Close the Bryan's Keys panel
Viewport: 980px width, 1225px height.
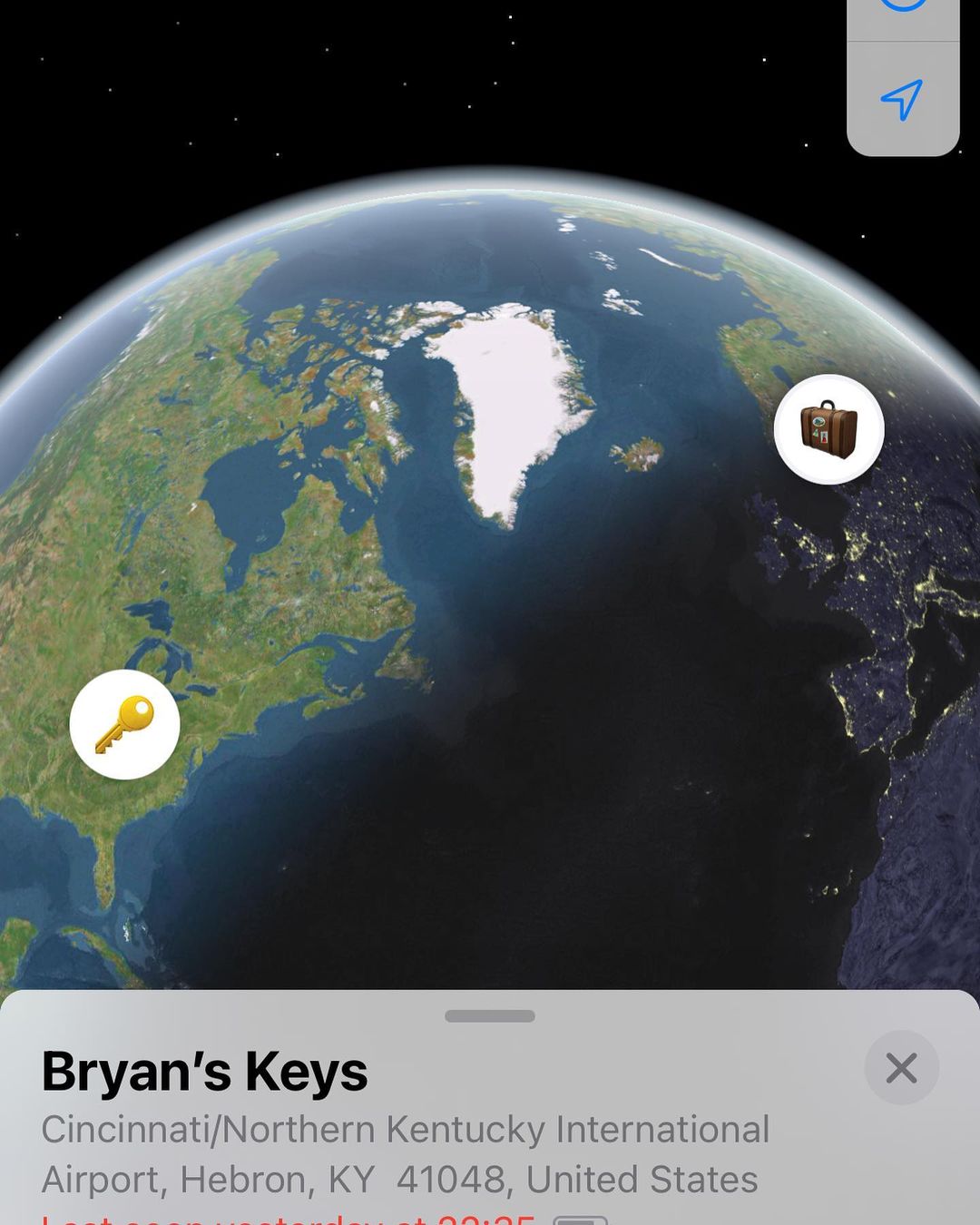click(x=901, y=1068)
